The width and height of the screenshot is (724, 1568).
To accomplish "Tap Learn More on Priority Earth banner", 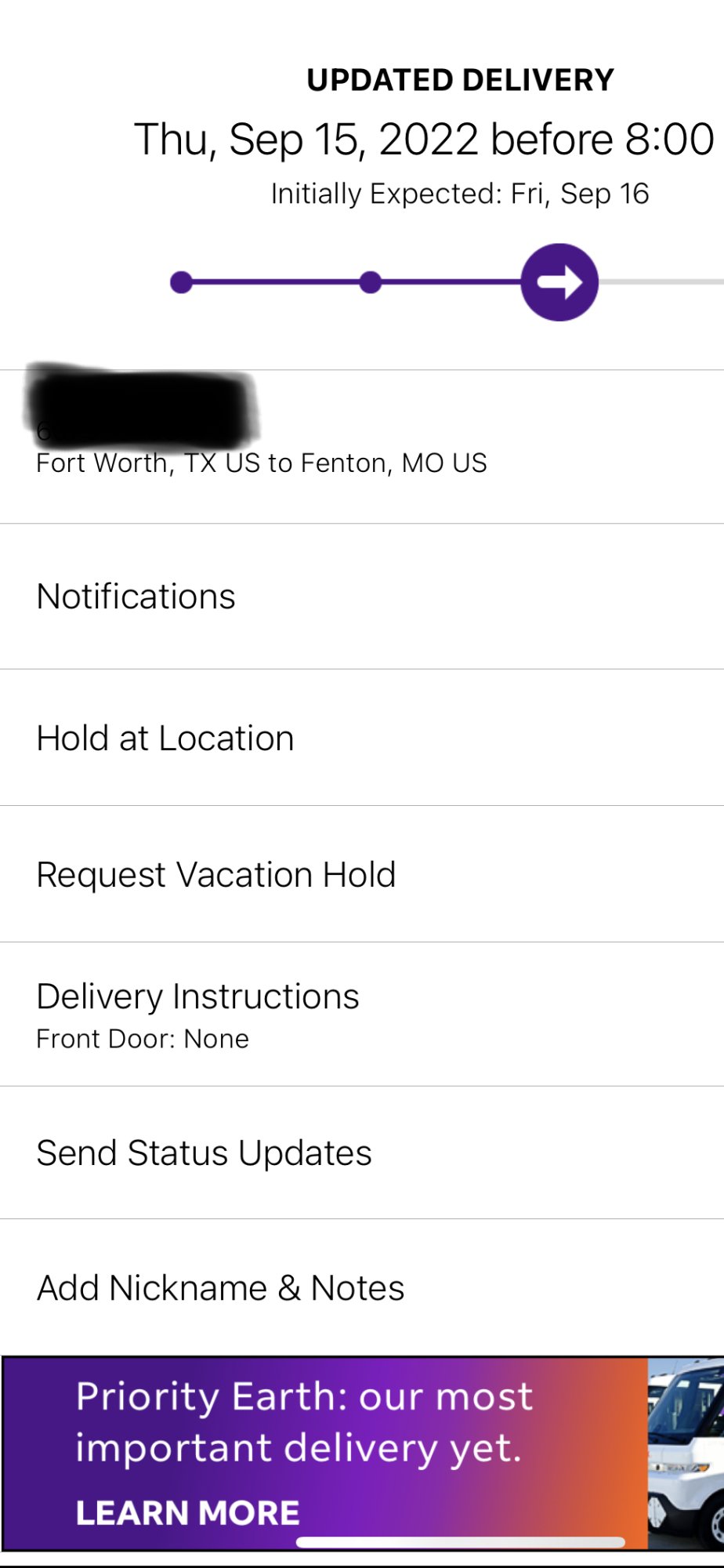I will [x=188, y=1512].
